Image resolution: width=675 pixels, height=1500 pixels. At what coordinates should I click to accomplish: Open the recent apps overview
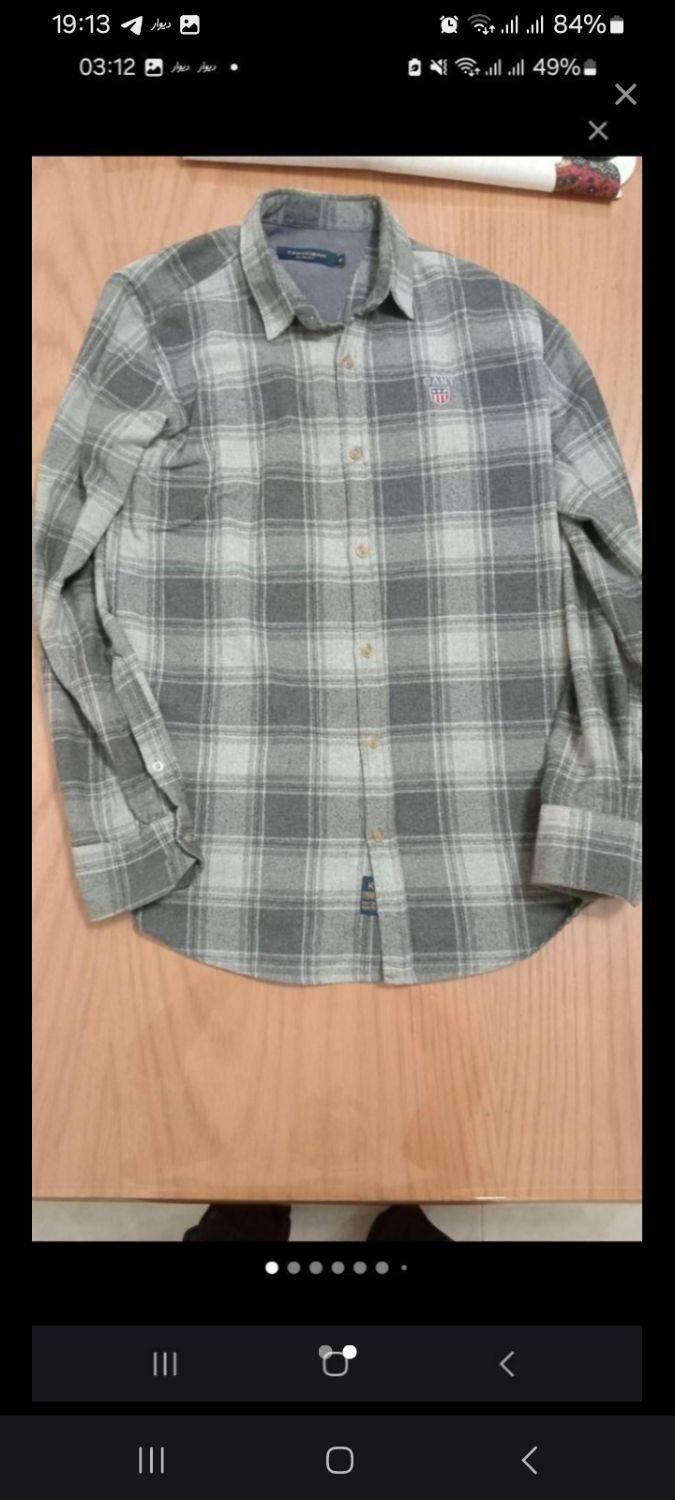151,1460
